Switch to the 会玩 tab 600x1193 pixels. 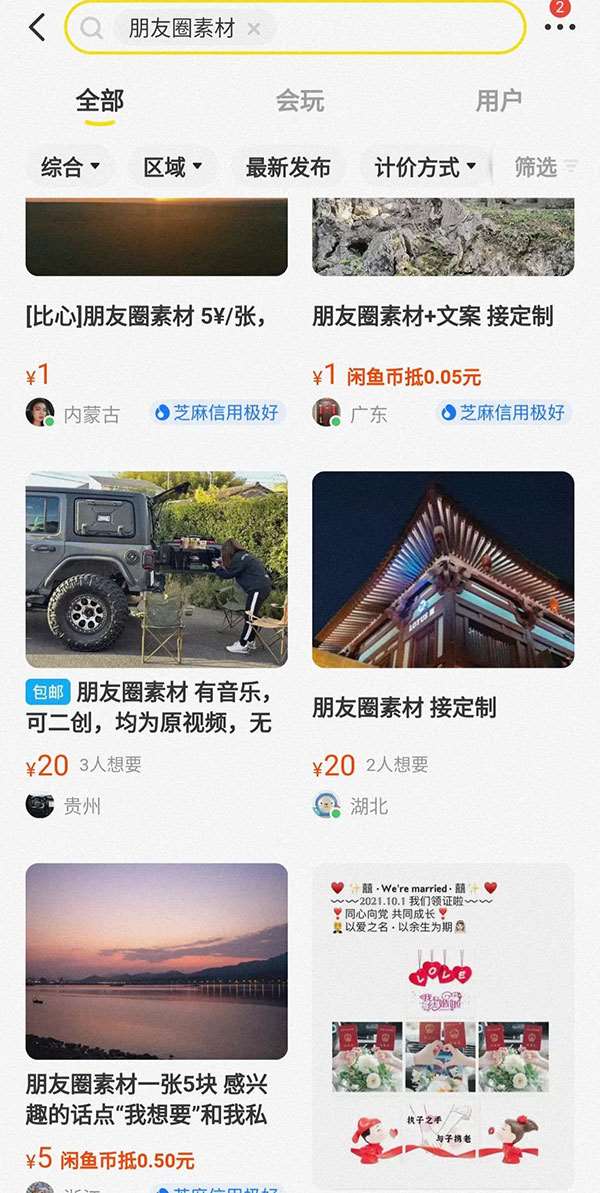300,101
